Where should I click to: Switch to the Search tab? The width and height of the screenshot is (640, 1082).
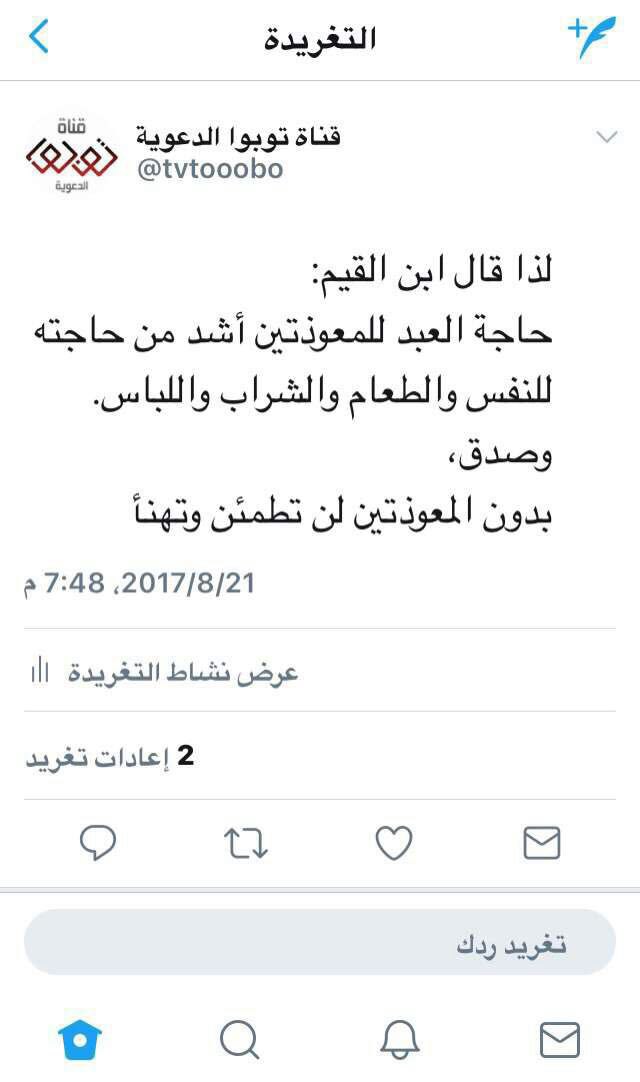(240, 1039)
